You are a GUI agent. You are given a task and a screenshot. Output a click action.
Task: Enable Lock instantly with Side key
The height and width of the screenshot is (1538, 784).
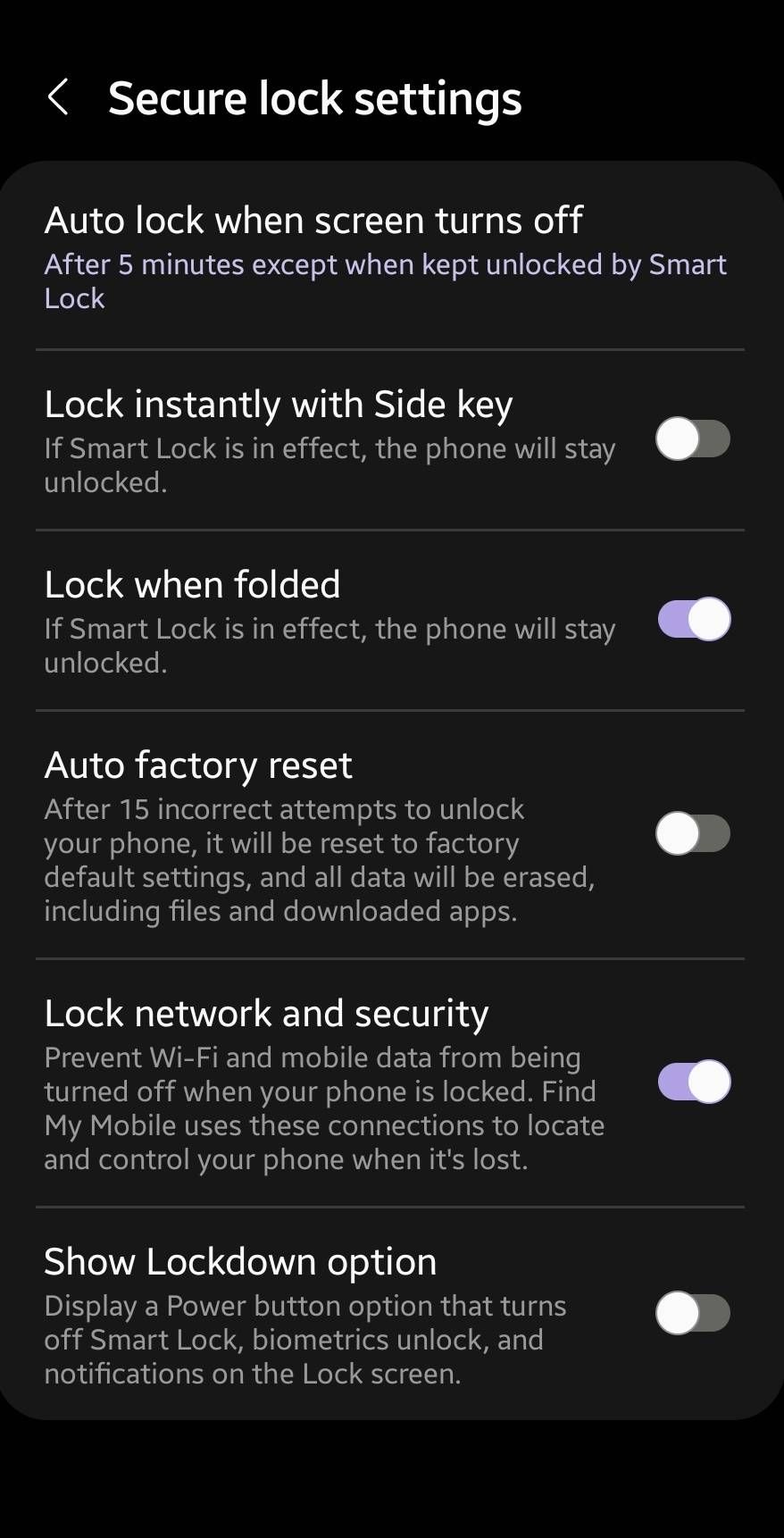(x=693, y=439)
